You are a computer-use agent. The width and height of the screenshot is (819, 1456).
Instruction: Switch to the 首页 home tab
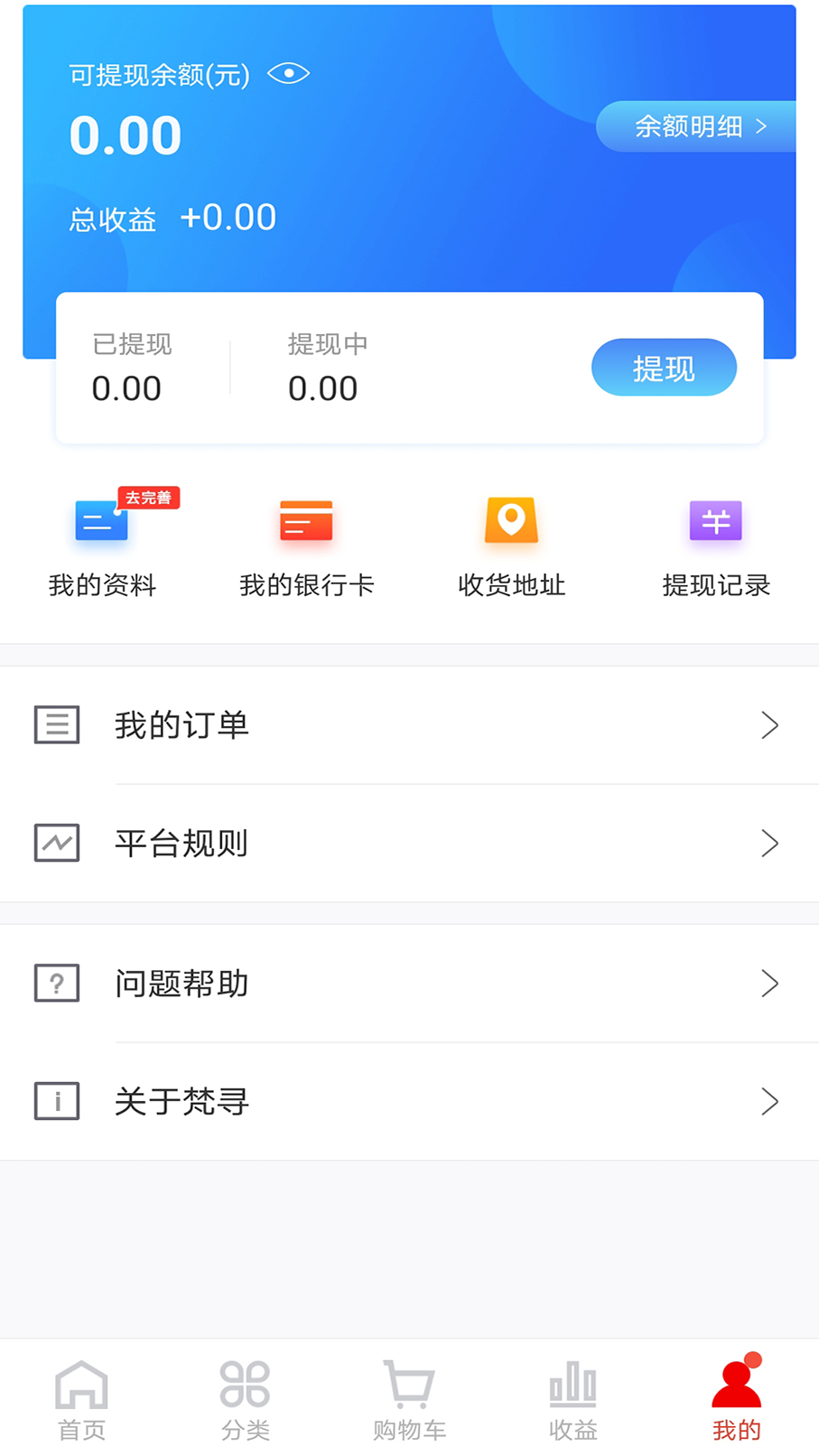coord(81,1395)
